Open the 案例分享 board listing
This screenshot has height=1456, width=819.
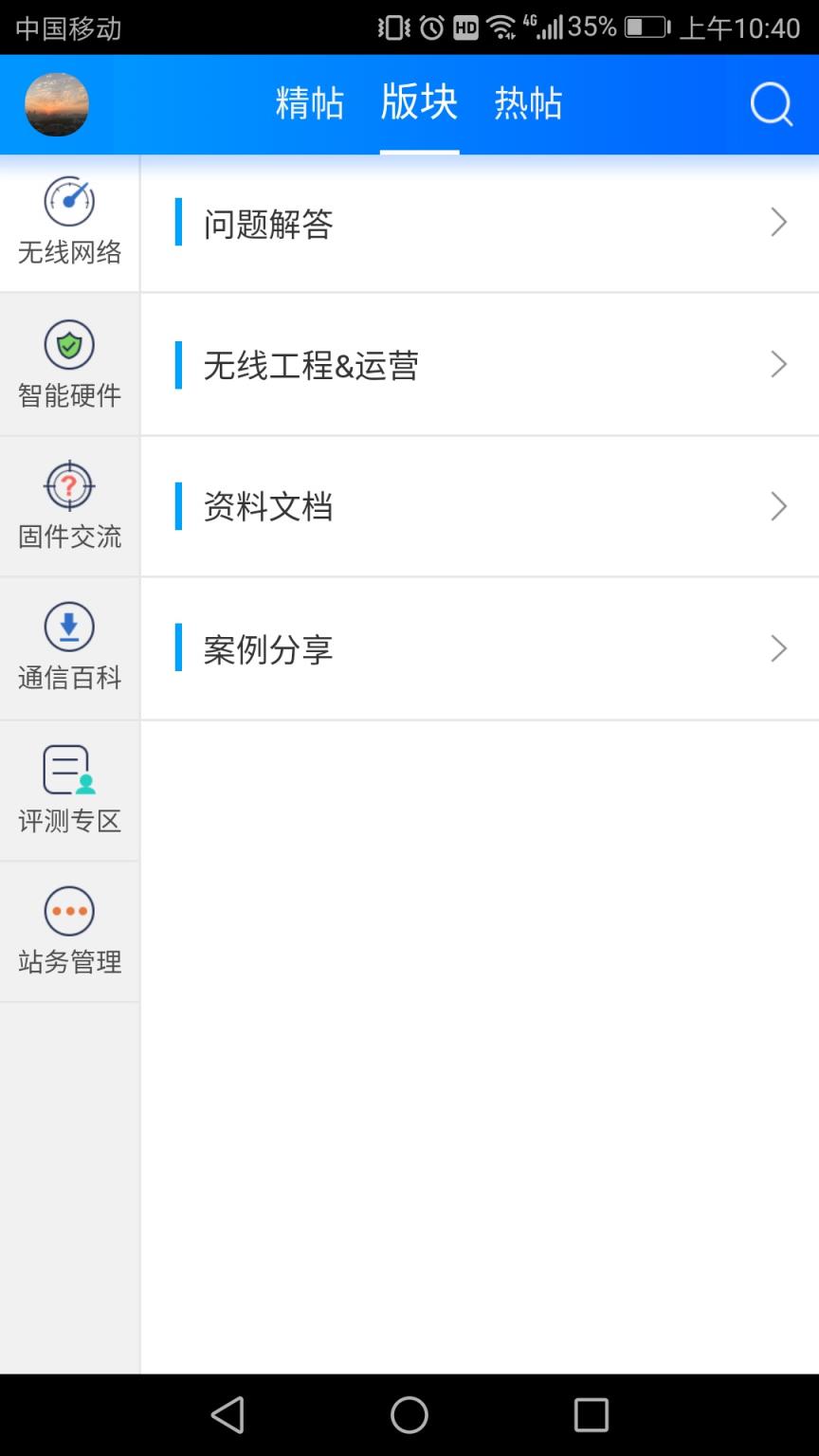[x=265, y=648]
